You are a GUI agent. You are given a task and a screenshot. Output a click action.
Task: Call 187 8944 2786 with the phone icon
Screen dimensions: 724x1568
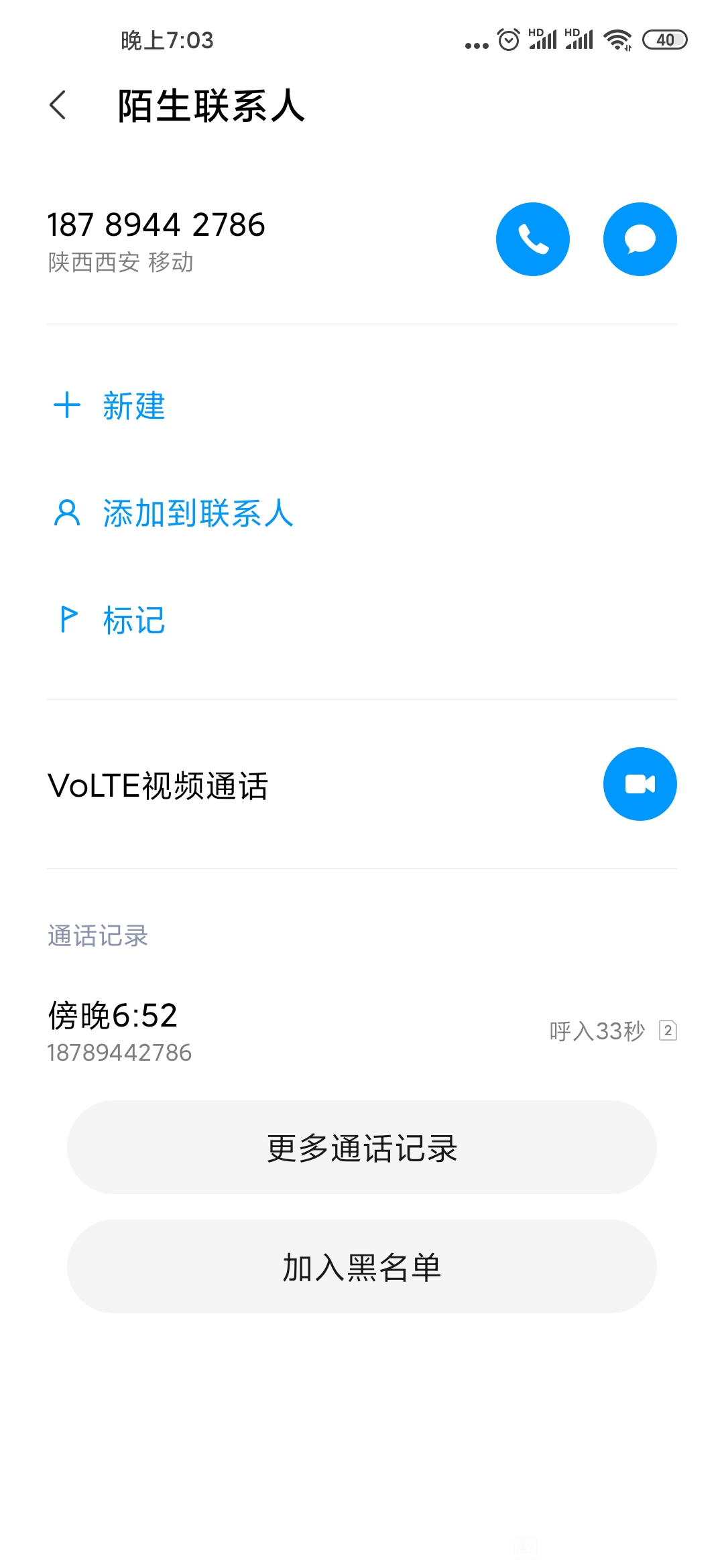tap(533, 239)
